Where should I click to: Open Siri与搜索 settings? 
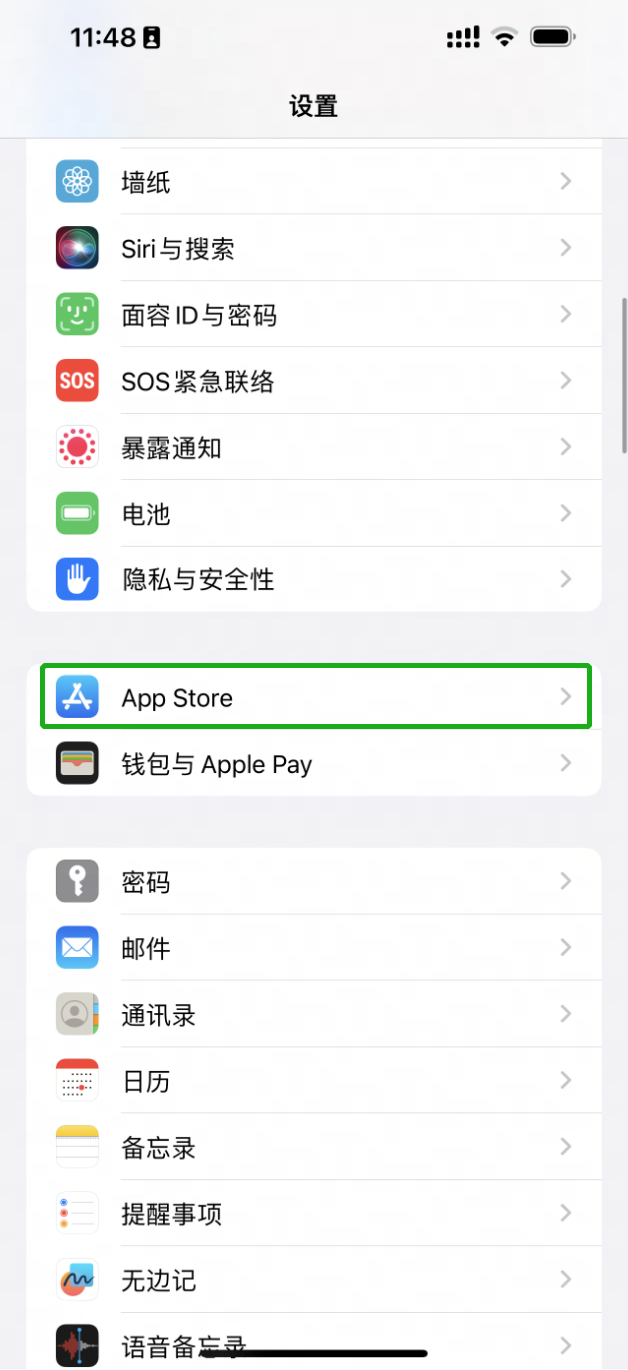[314, 248]
